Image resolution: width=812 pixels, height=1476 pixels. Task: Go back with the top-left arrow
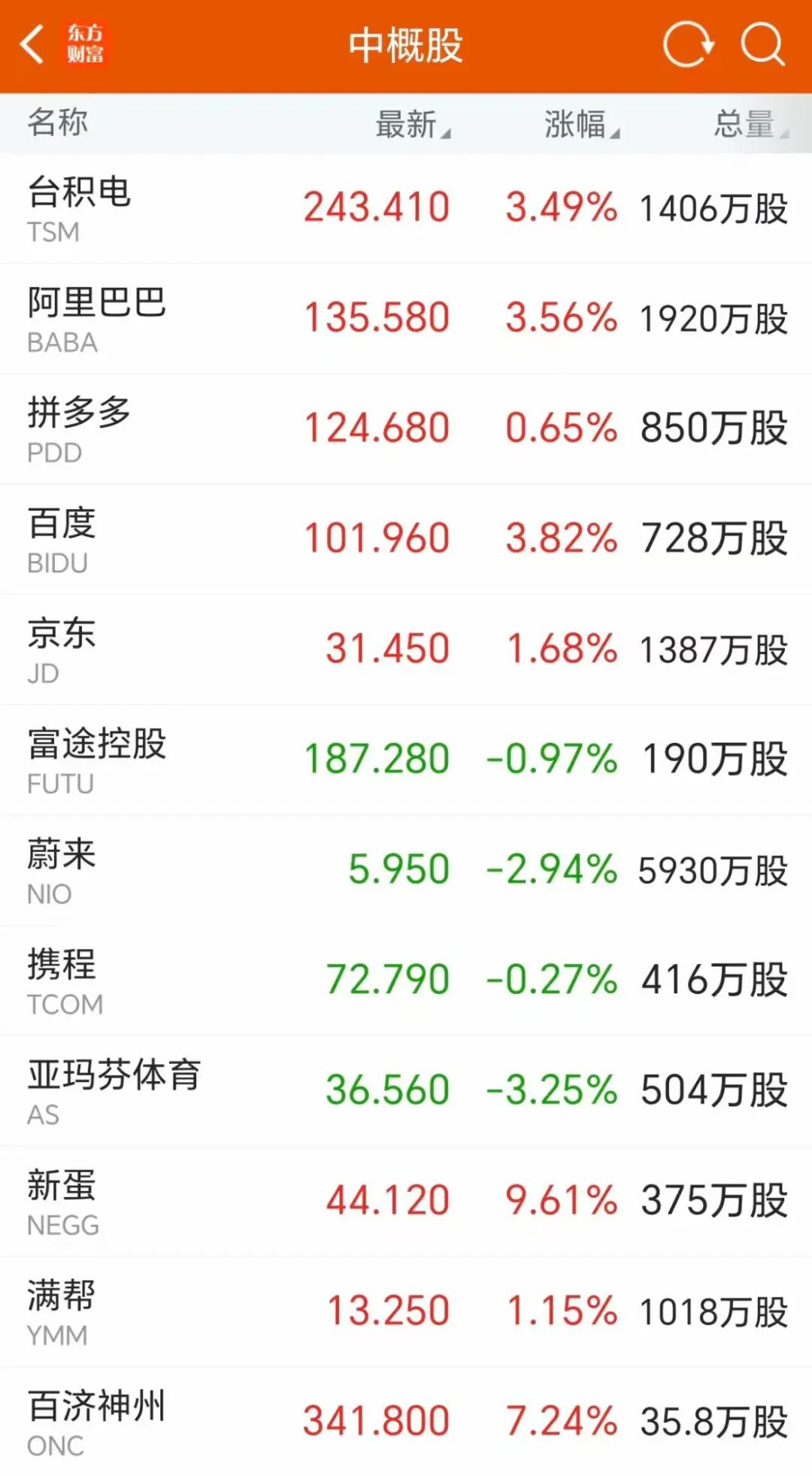[32, 44]
